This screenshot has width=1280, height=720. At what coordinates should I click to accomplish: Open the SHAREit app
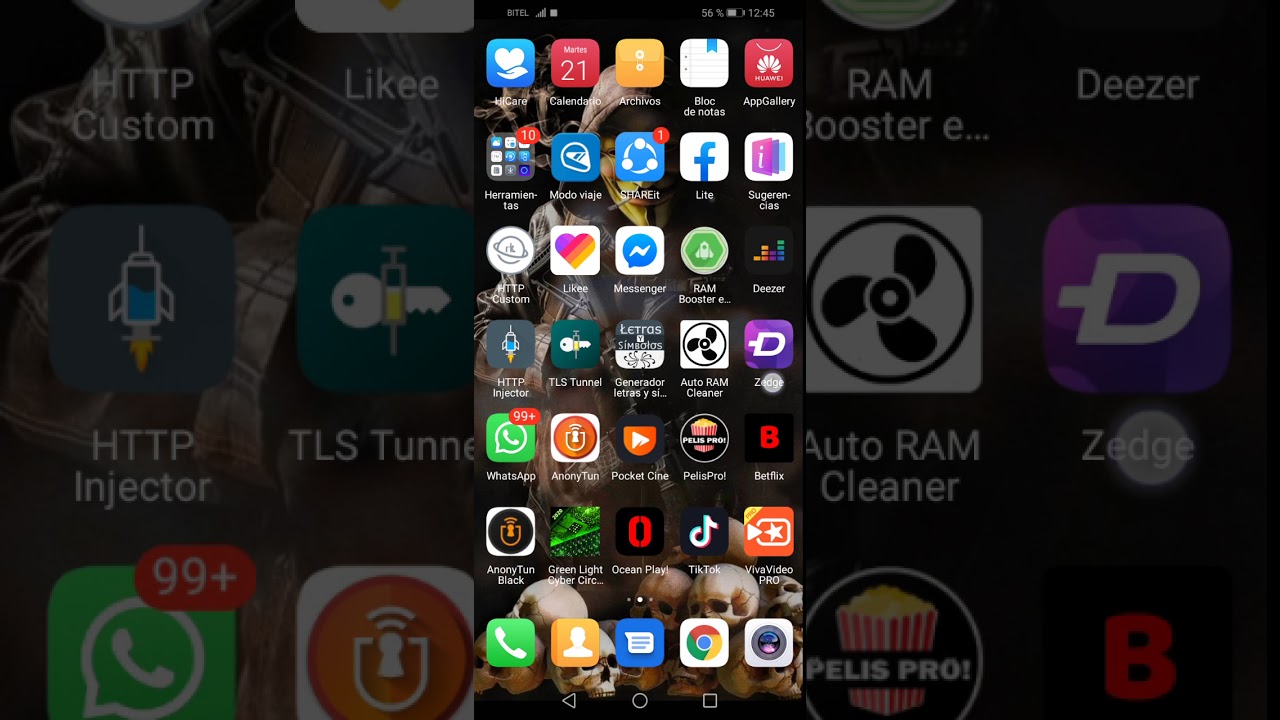(640, 158)
